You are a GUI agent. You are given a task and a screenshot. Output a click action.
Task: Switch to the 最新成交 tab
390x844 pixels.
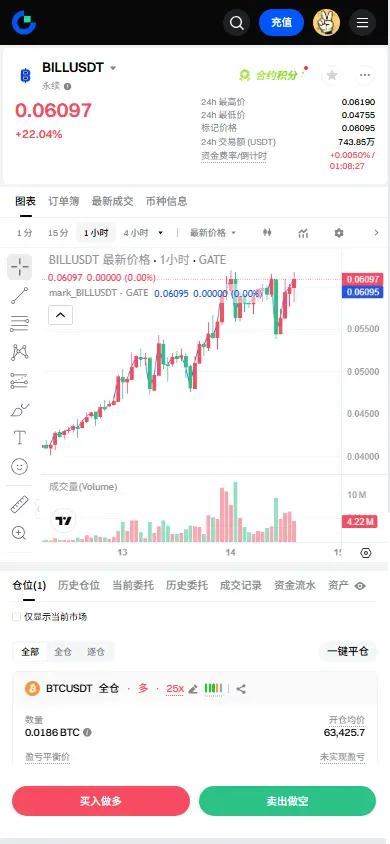click(x=112, y=201)
